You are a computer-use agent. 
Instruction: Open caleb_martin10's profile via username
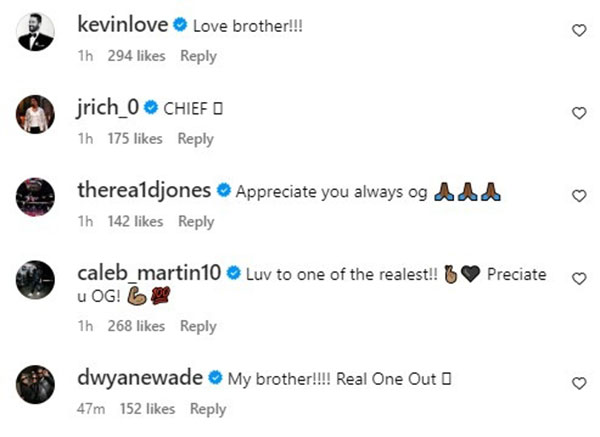tap(149, 273)
